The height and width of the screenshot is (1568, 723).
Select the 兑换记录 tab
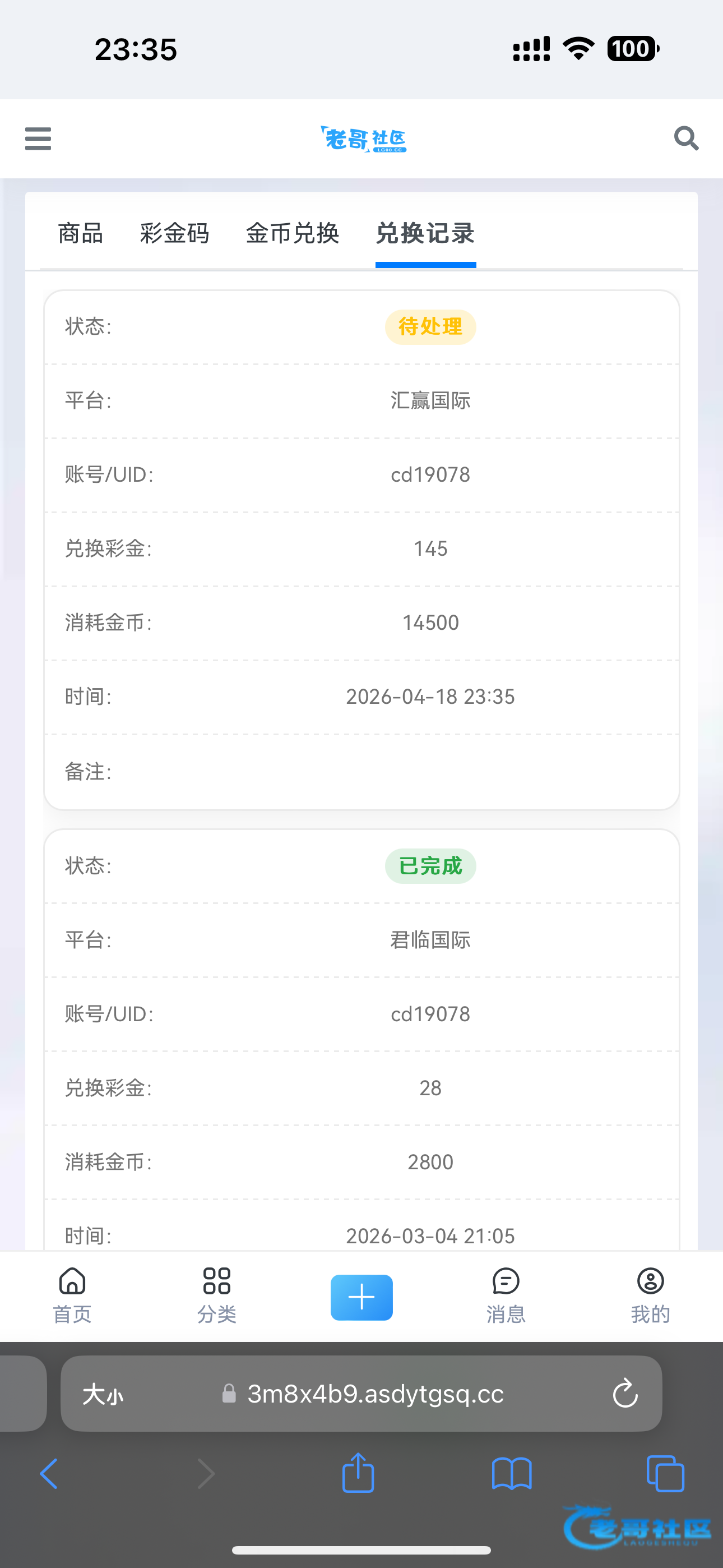425,233
